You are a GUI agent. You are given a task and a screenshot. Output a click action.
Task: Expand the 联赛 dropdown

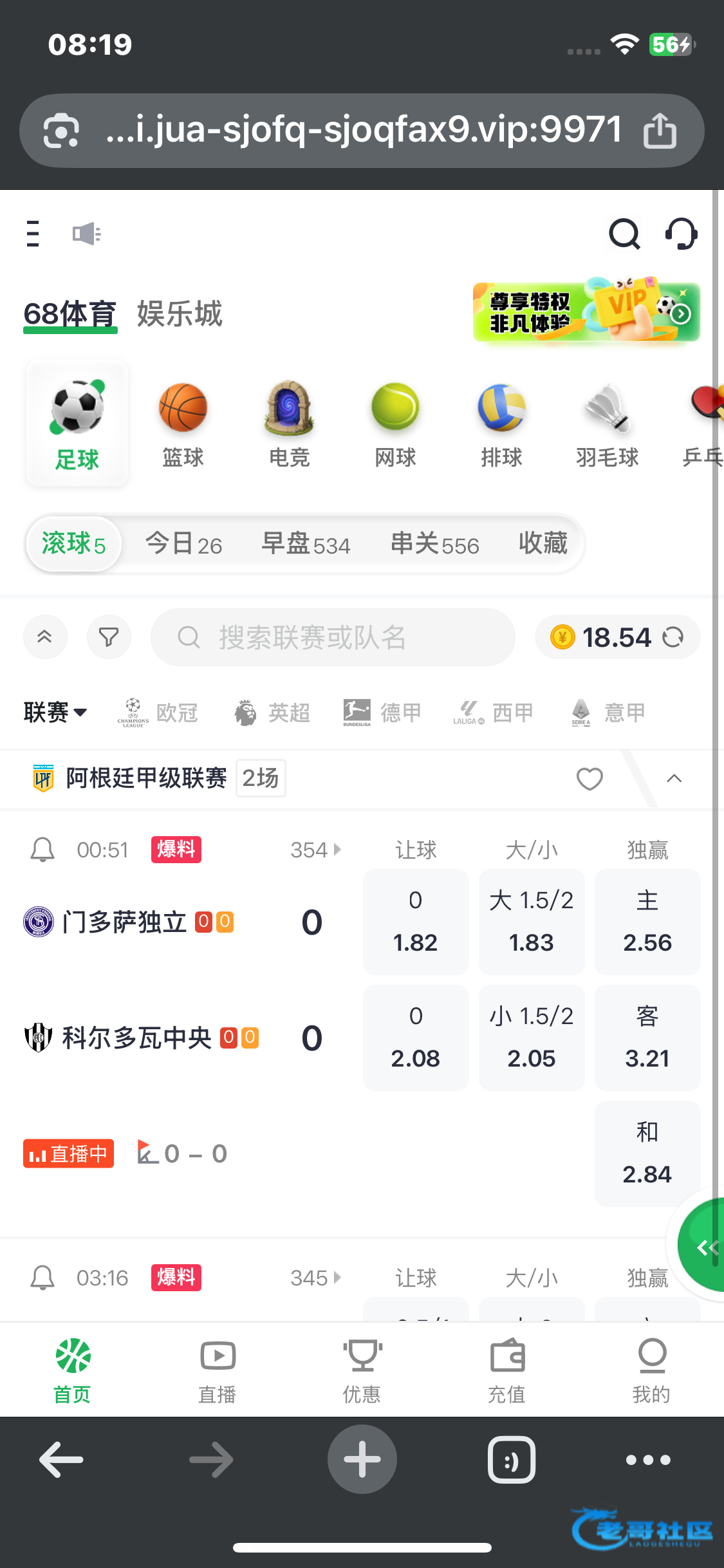pyautogui.click(x=55, y=713)
